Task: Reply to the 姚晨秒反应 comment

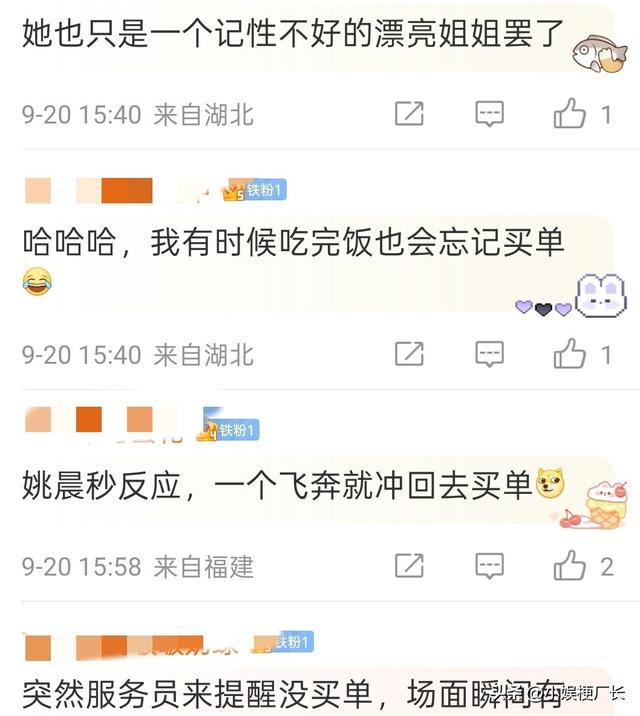Action: click(489, 566)
